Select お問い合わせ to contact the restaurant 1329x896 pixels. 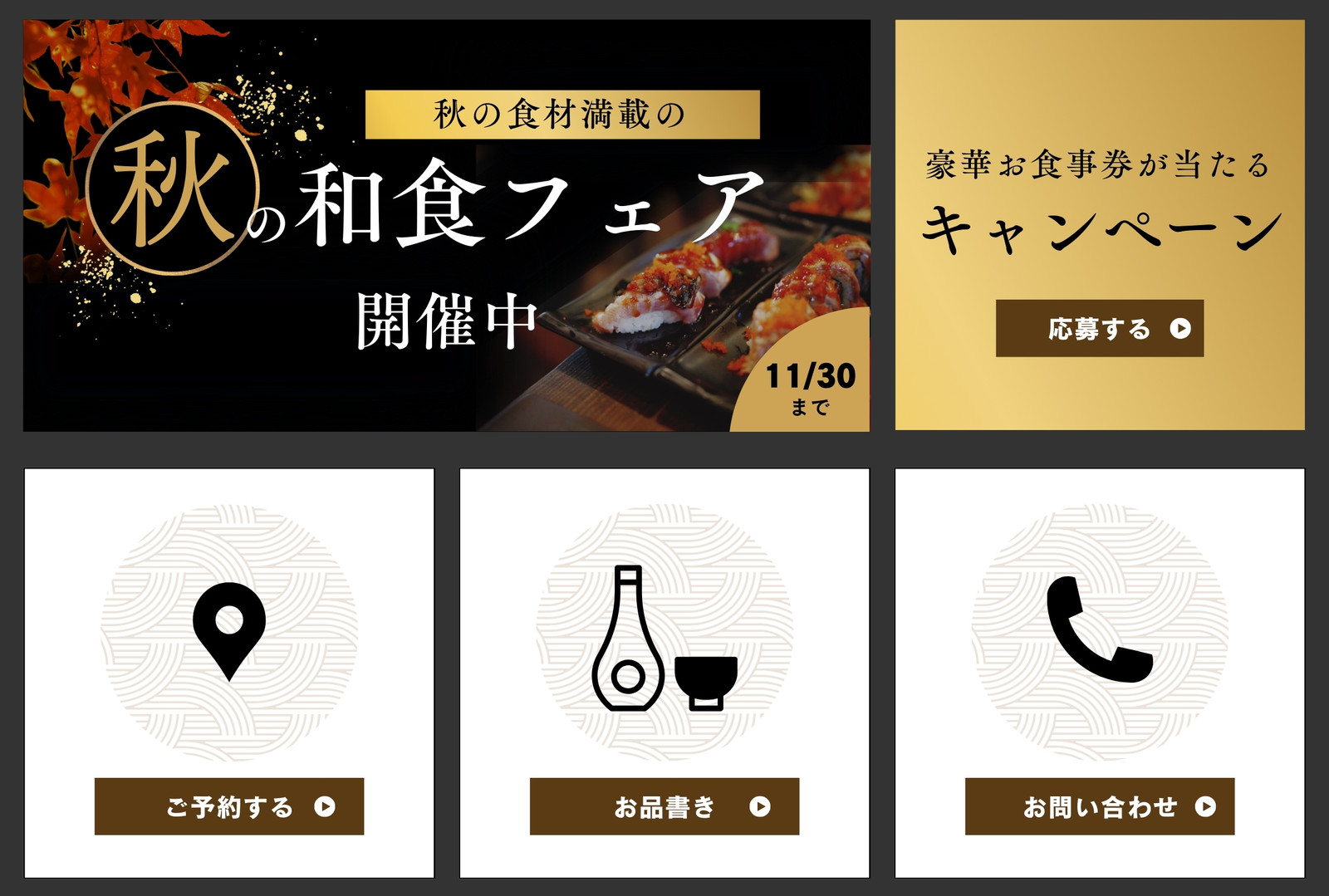[1100, 806]
